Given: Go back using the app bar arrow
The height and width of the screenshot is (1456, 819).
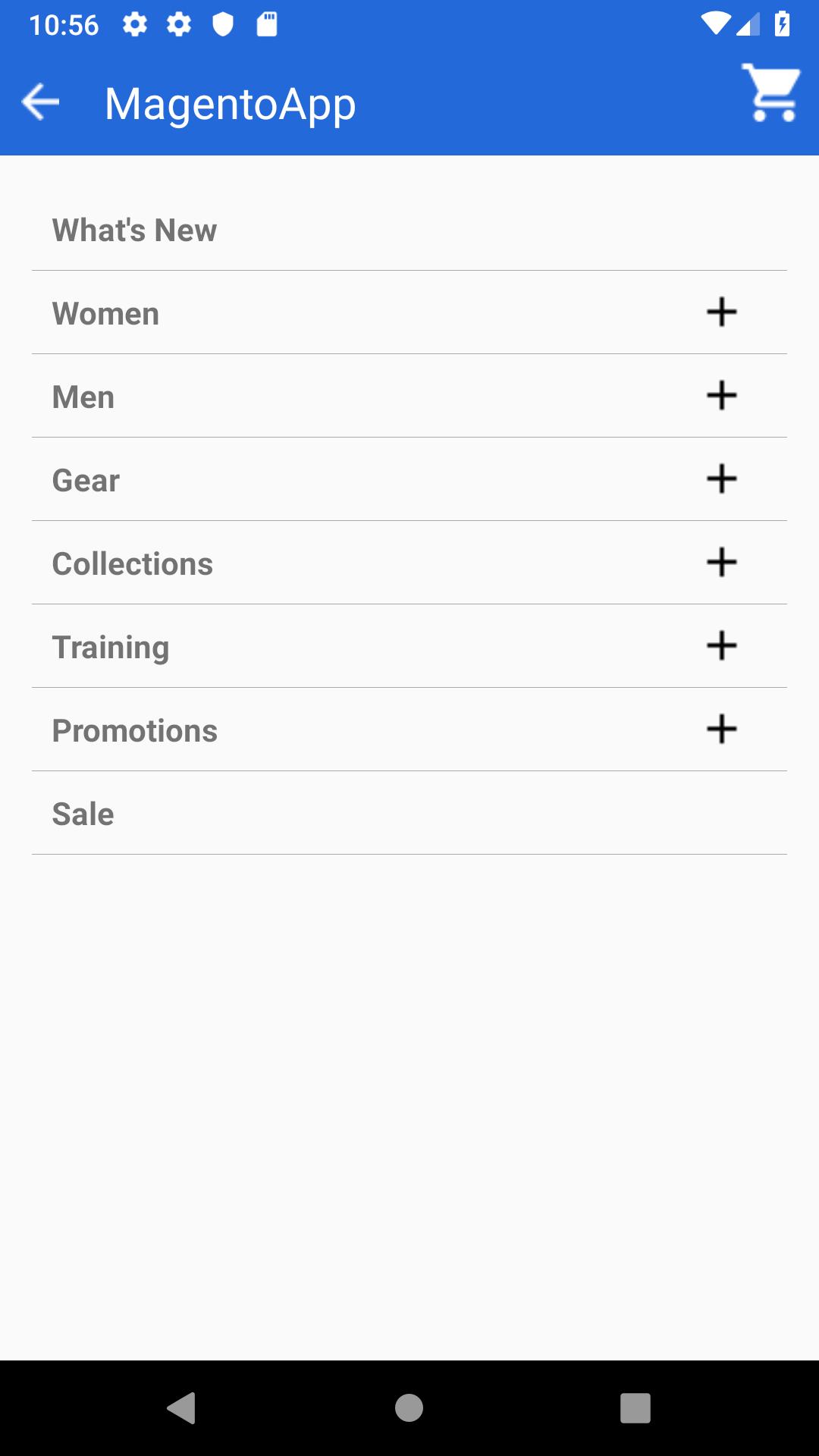Looking at the screenshot, I should [x=41, y=102].
